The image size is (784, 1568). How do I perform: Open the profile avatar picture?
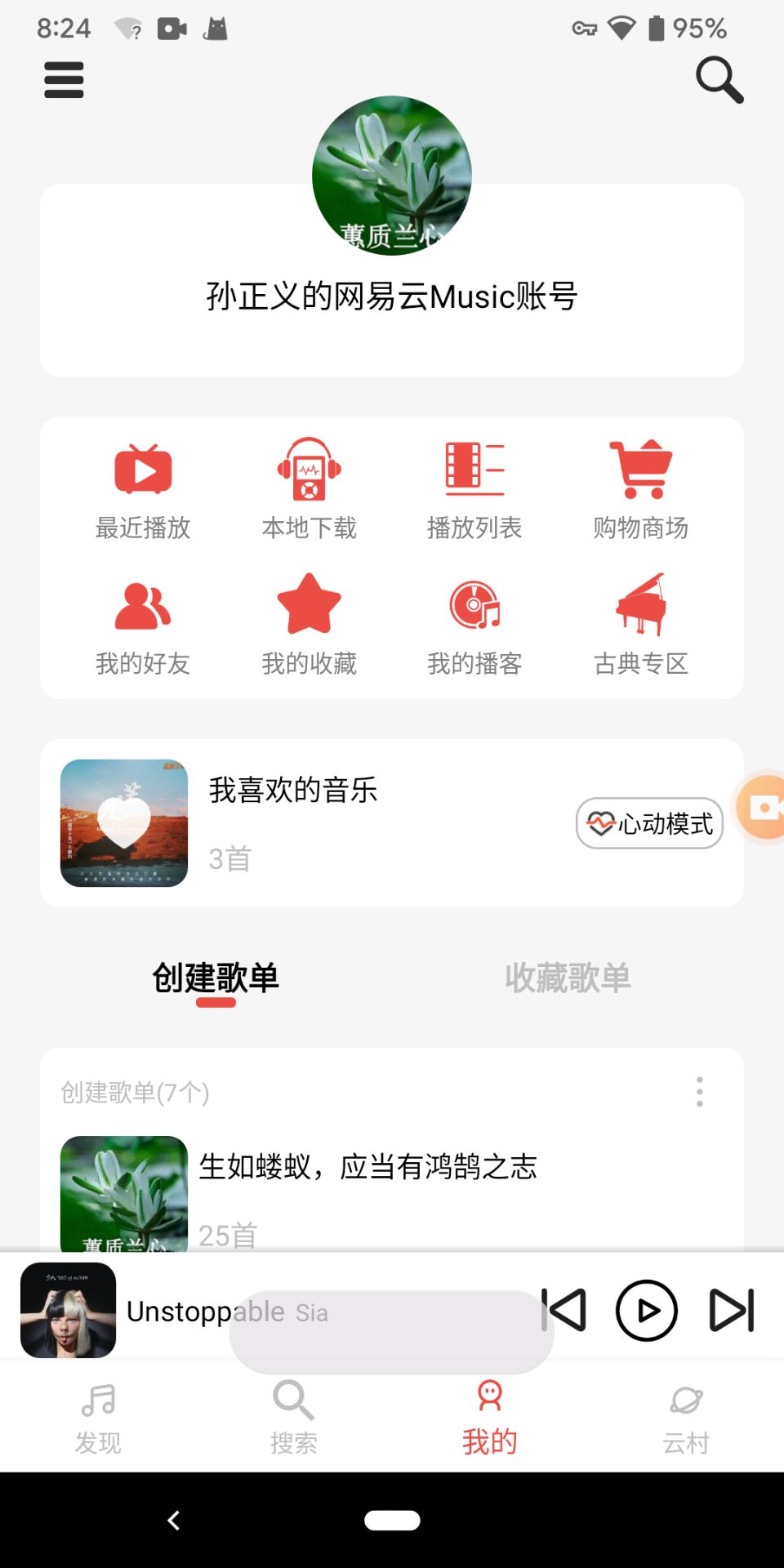coord(392,176)
